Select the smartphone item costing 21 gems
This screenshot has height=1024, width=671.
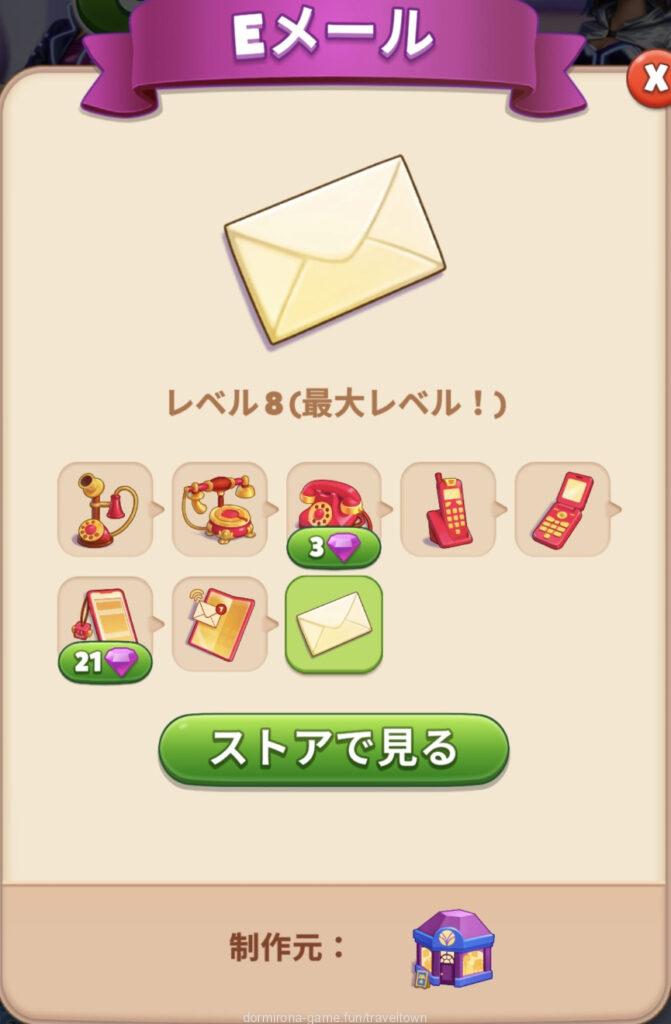pos(105,624)
